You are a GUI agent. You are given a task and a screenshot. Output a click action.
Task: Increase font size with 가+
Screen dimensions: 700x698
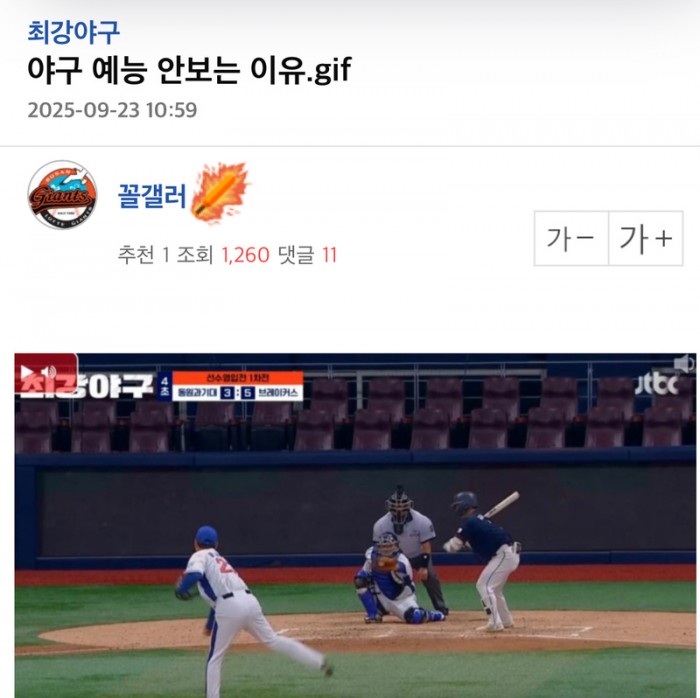645,239
